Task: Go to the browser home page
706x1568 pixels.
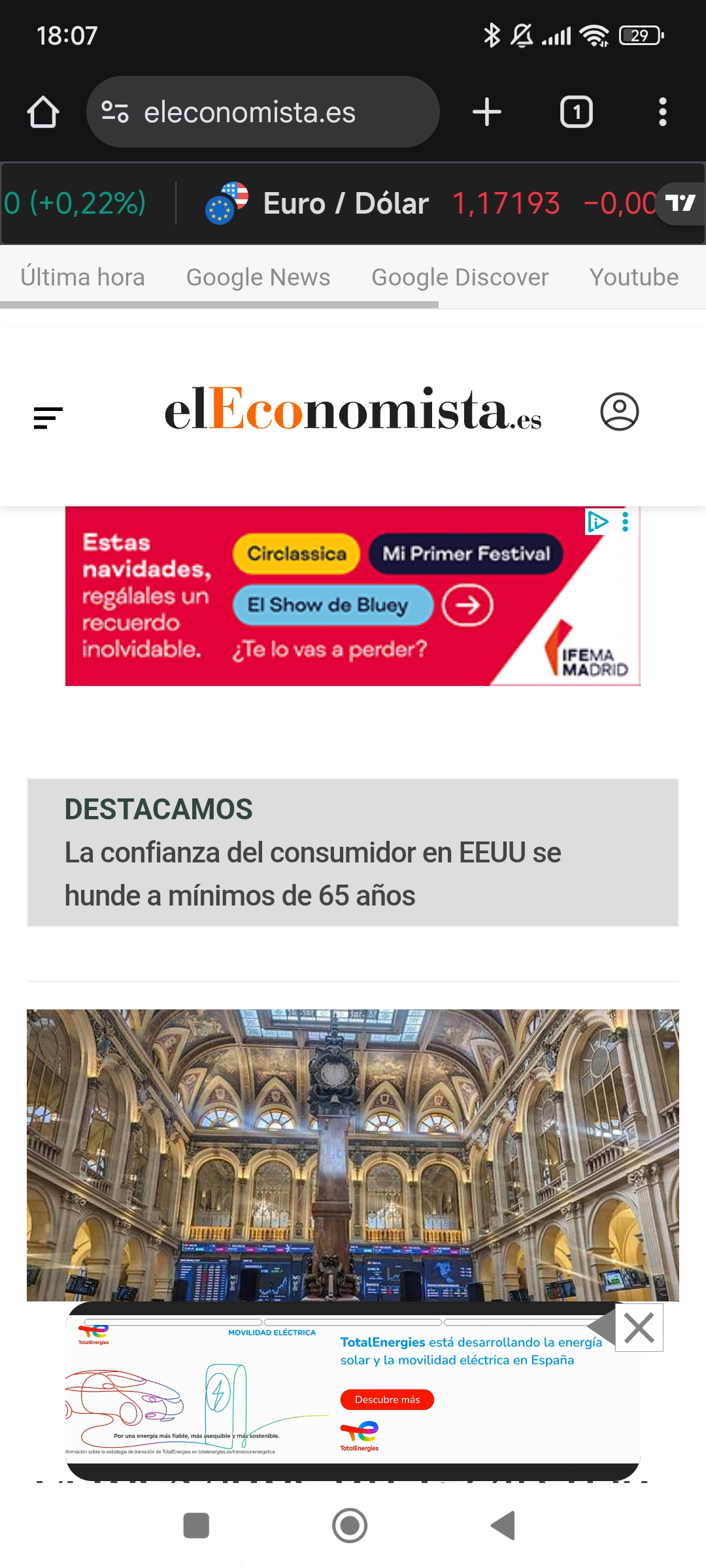Action: point(43,112)
